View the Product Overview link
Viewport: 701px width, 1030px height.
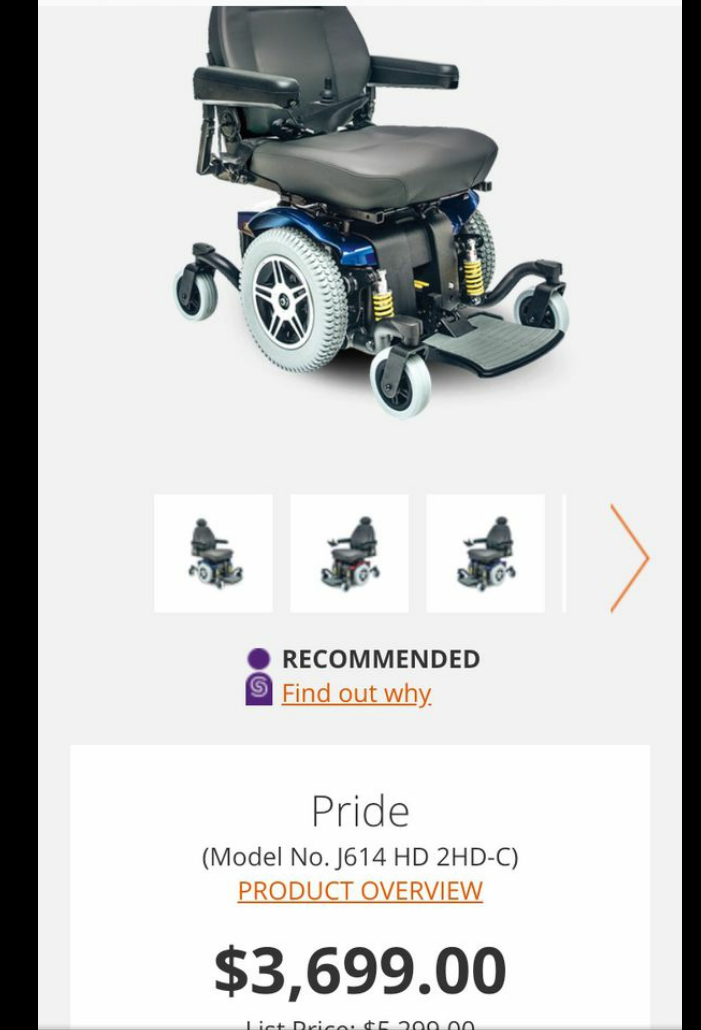[360, 890]
